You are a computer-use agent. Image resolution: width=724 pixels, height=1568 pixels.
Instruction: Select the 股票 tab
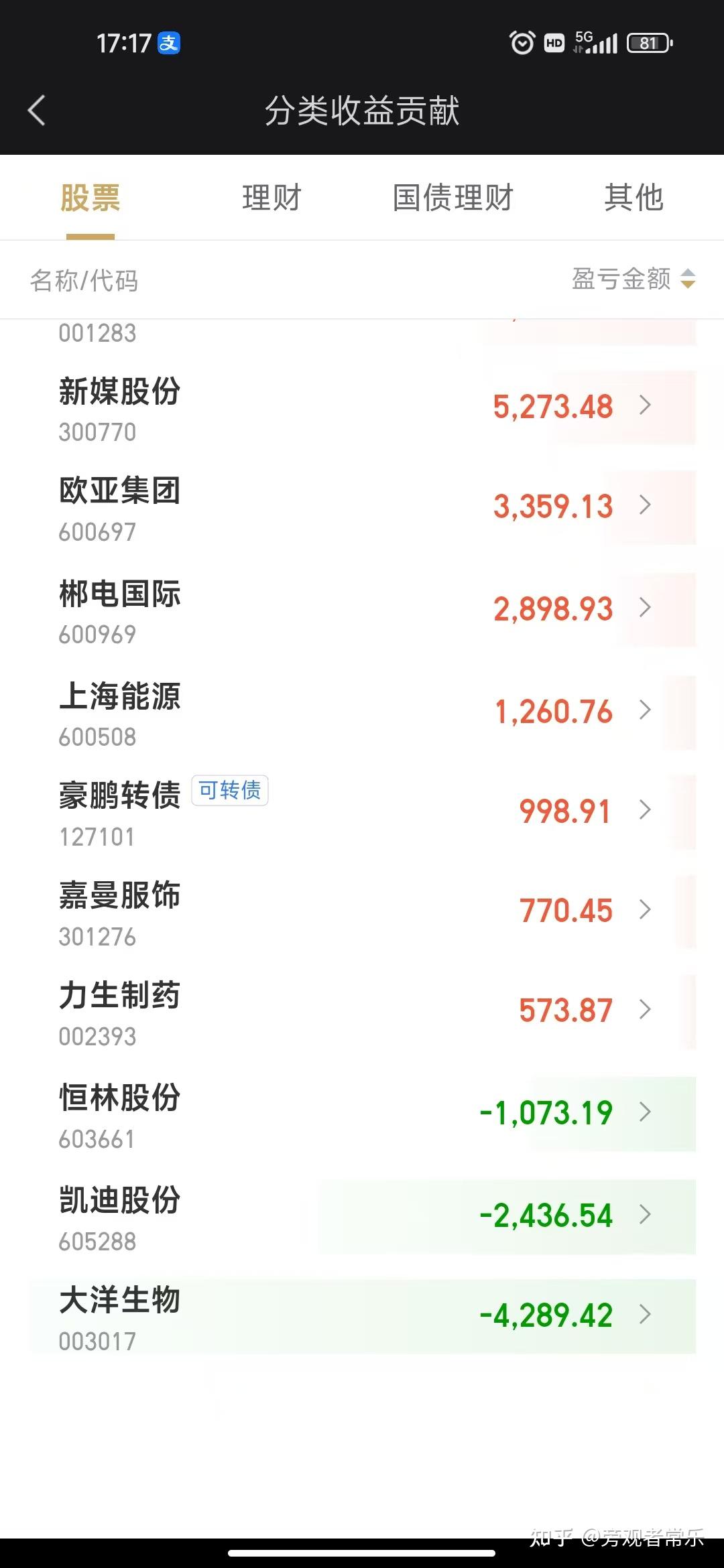coord(90,198)
